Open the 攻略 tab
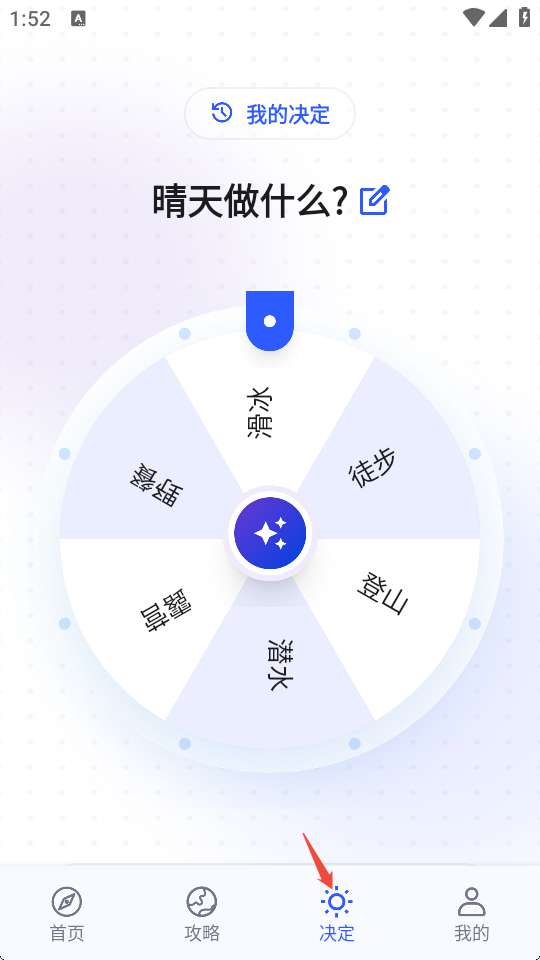 click(202, 915)
